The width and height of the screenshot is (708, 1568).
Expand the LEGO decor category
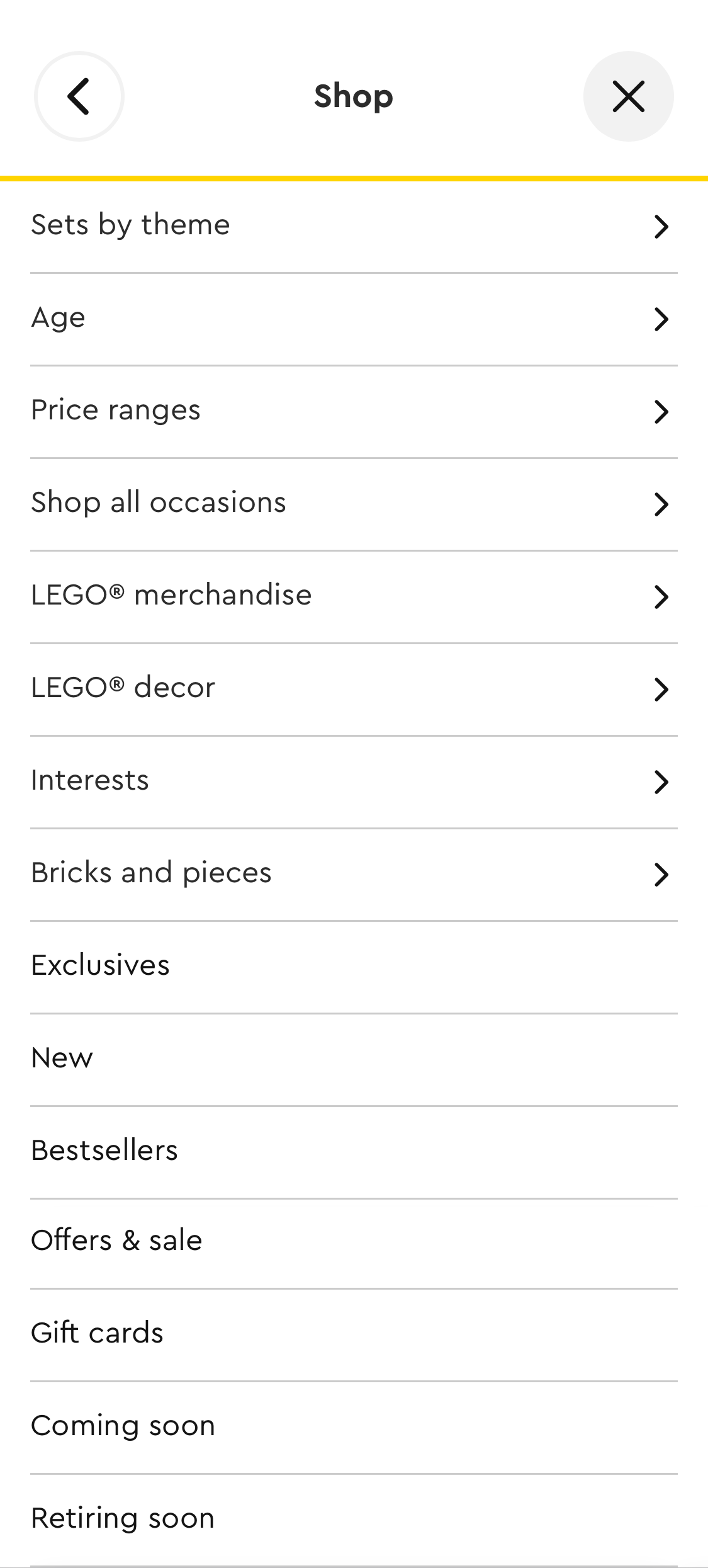tap(661, 689)
